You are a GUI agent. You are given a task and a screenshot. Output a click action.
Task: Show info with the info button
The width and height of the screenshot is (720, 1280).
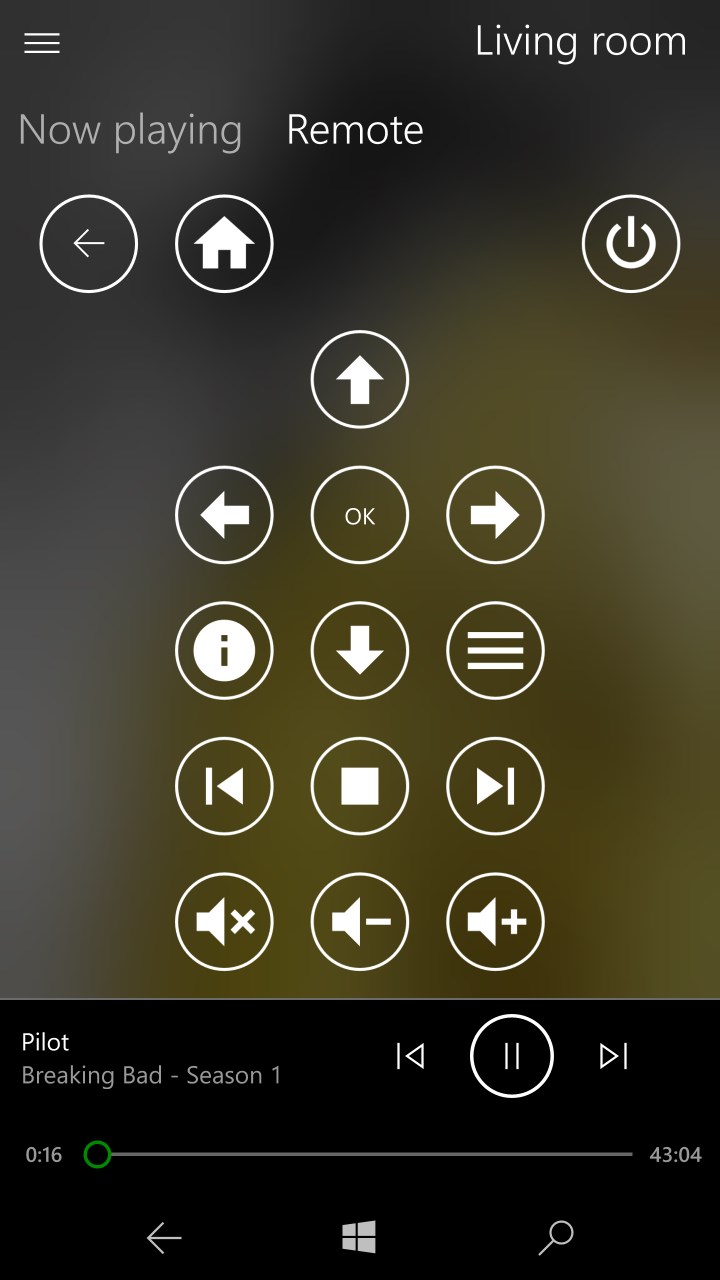[224, 651]
